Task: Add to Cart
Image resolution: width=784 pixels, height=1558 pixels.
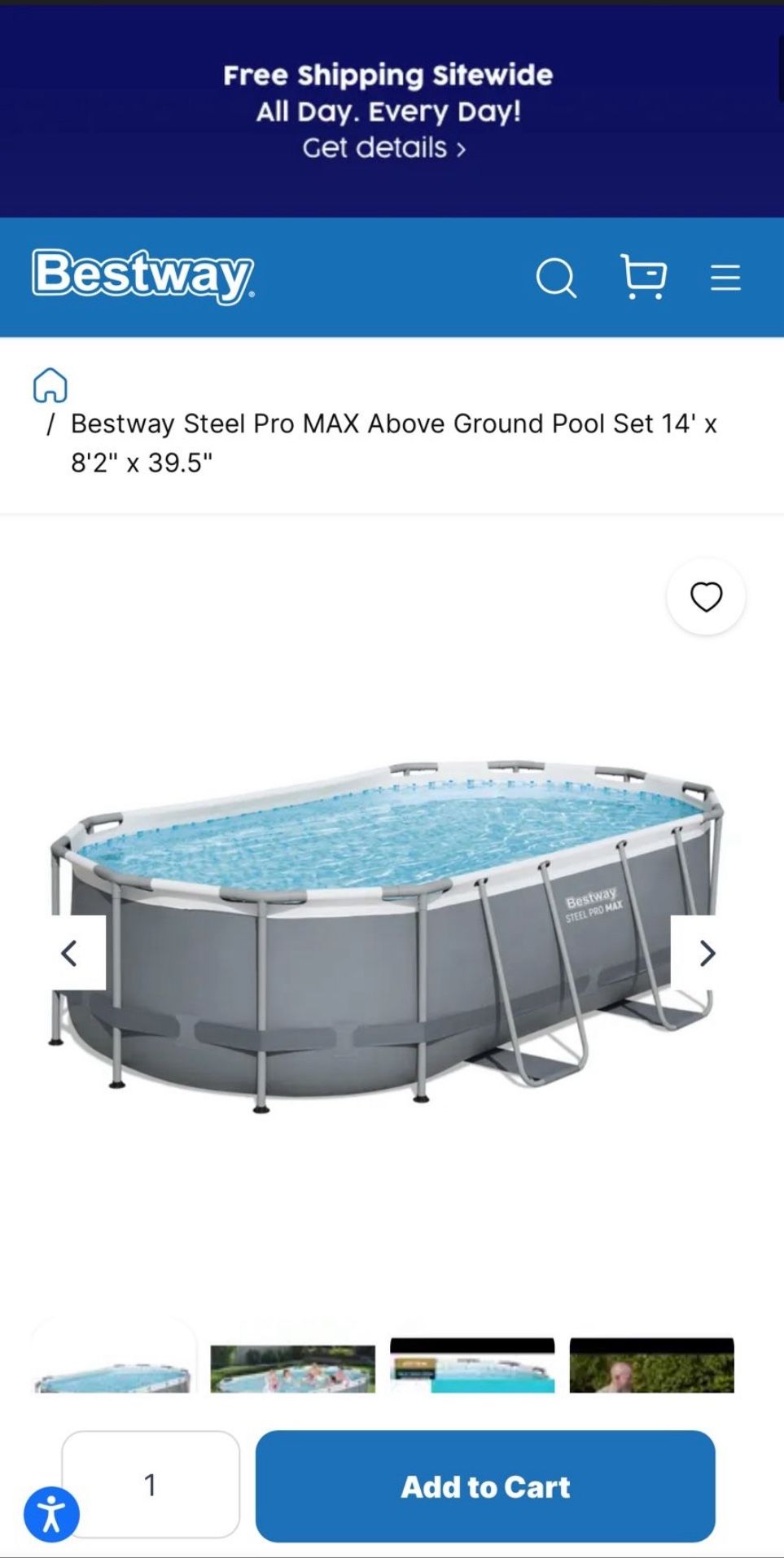Action: pos(485,1486)
